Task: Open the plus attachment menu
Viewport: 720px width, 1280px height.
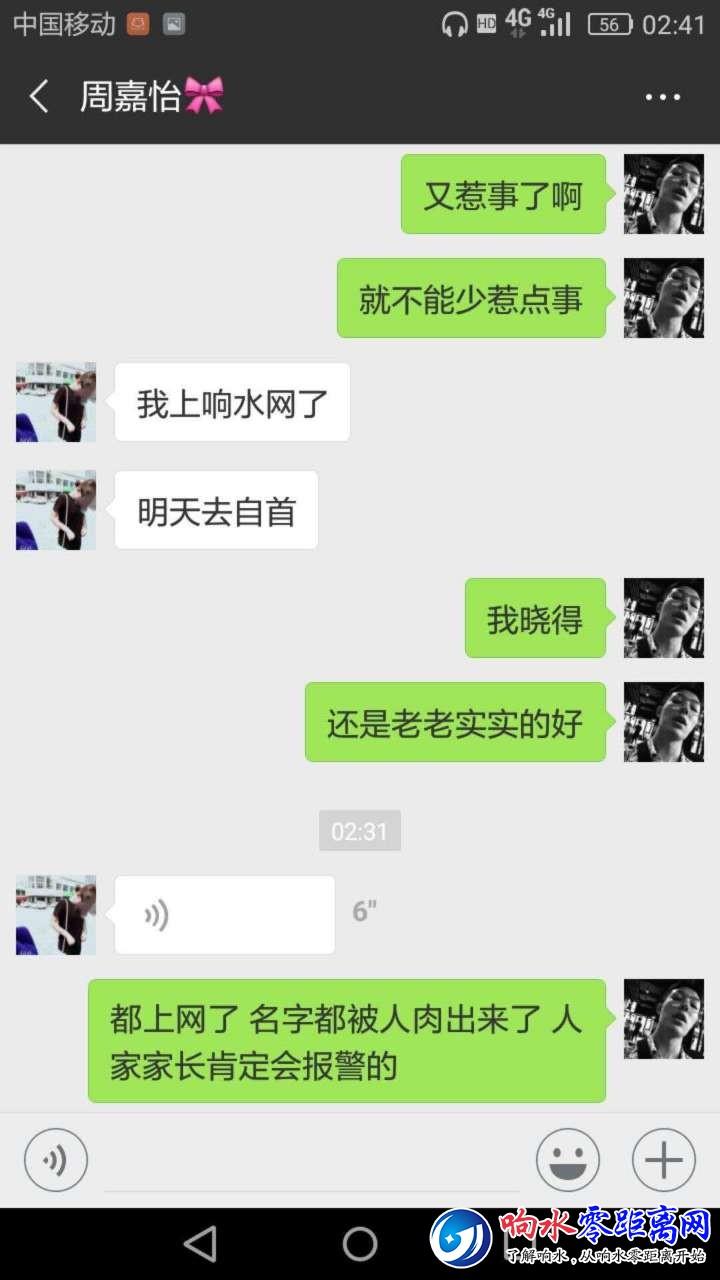Action: point(663,1160)
